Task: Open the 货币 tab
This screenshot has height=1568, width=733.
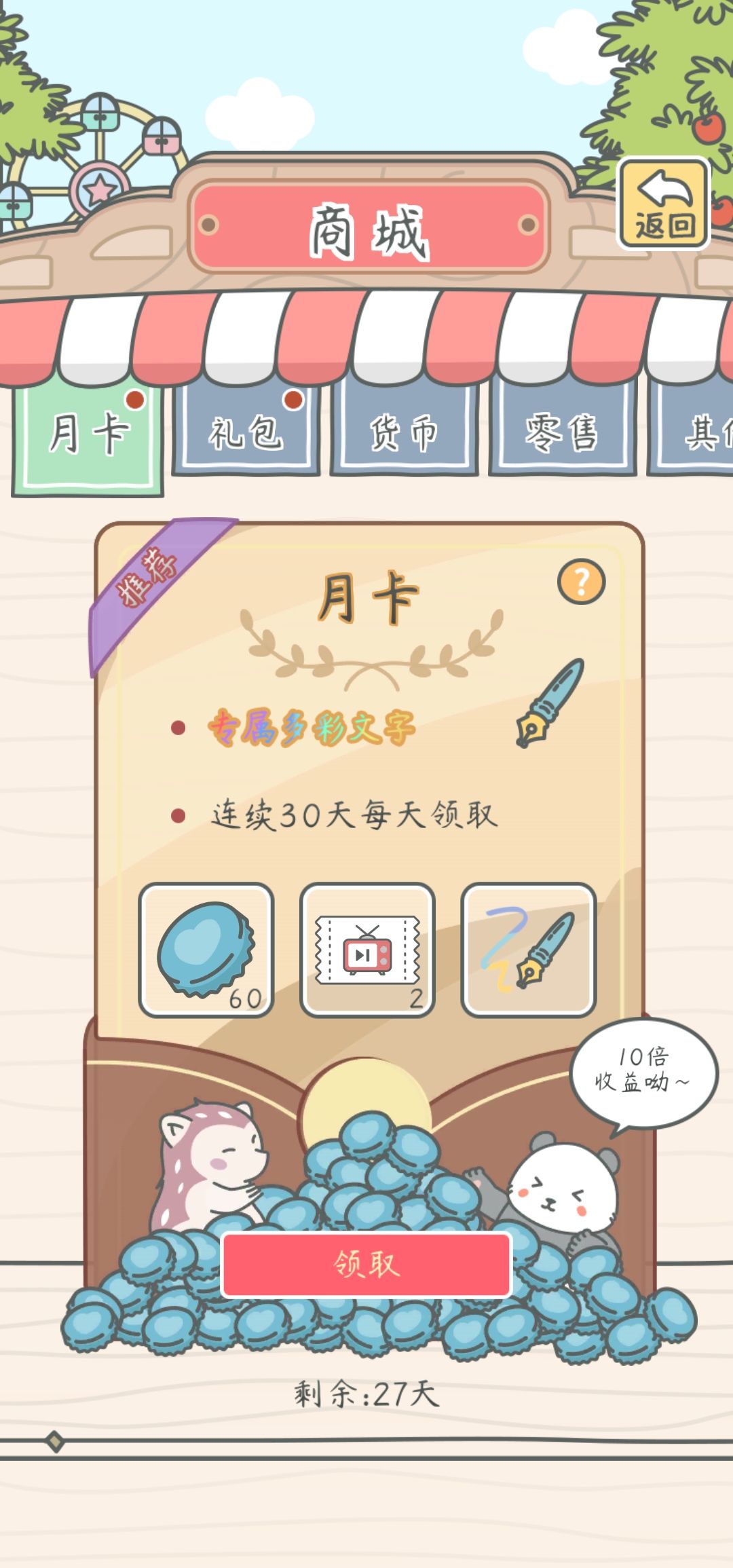Action: pos(404,430)
